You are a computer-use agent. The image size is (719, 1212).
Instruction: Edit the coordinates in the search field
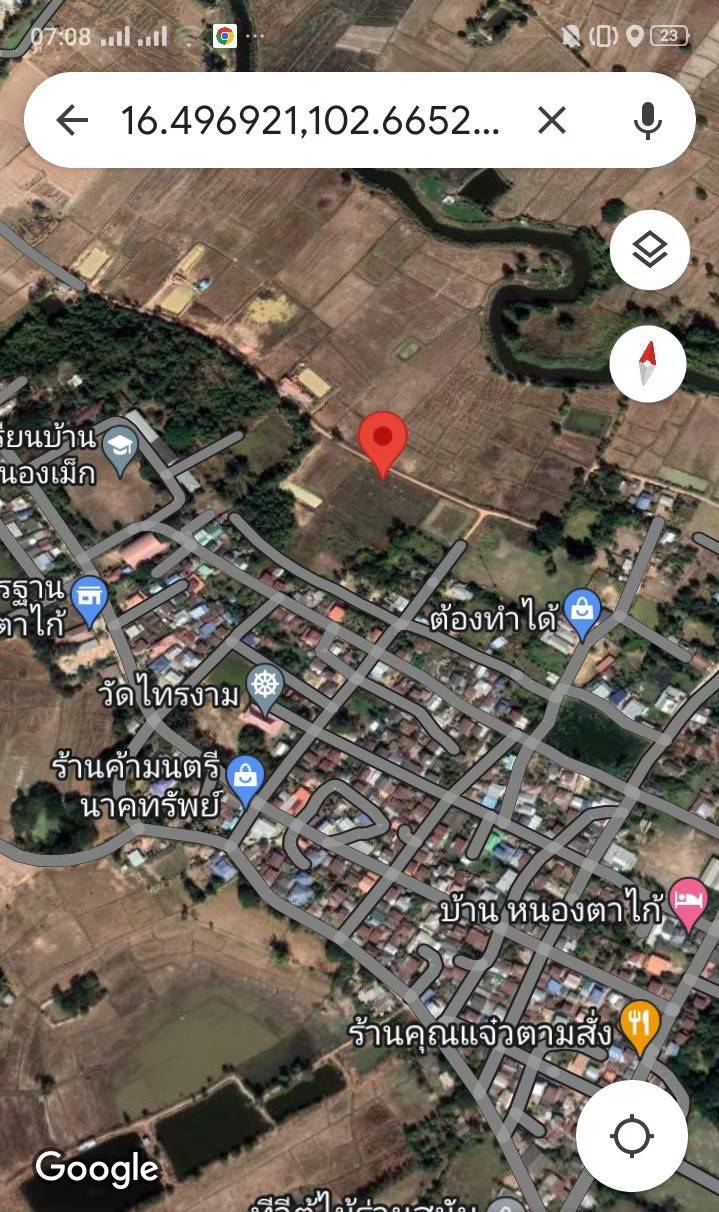pyautogui.click(x=310, y=121)
